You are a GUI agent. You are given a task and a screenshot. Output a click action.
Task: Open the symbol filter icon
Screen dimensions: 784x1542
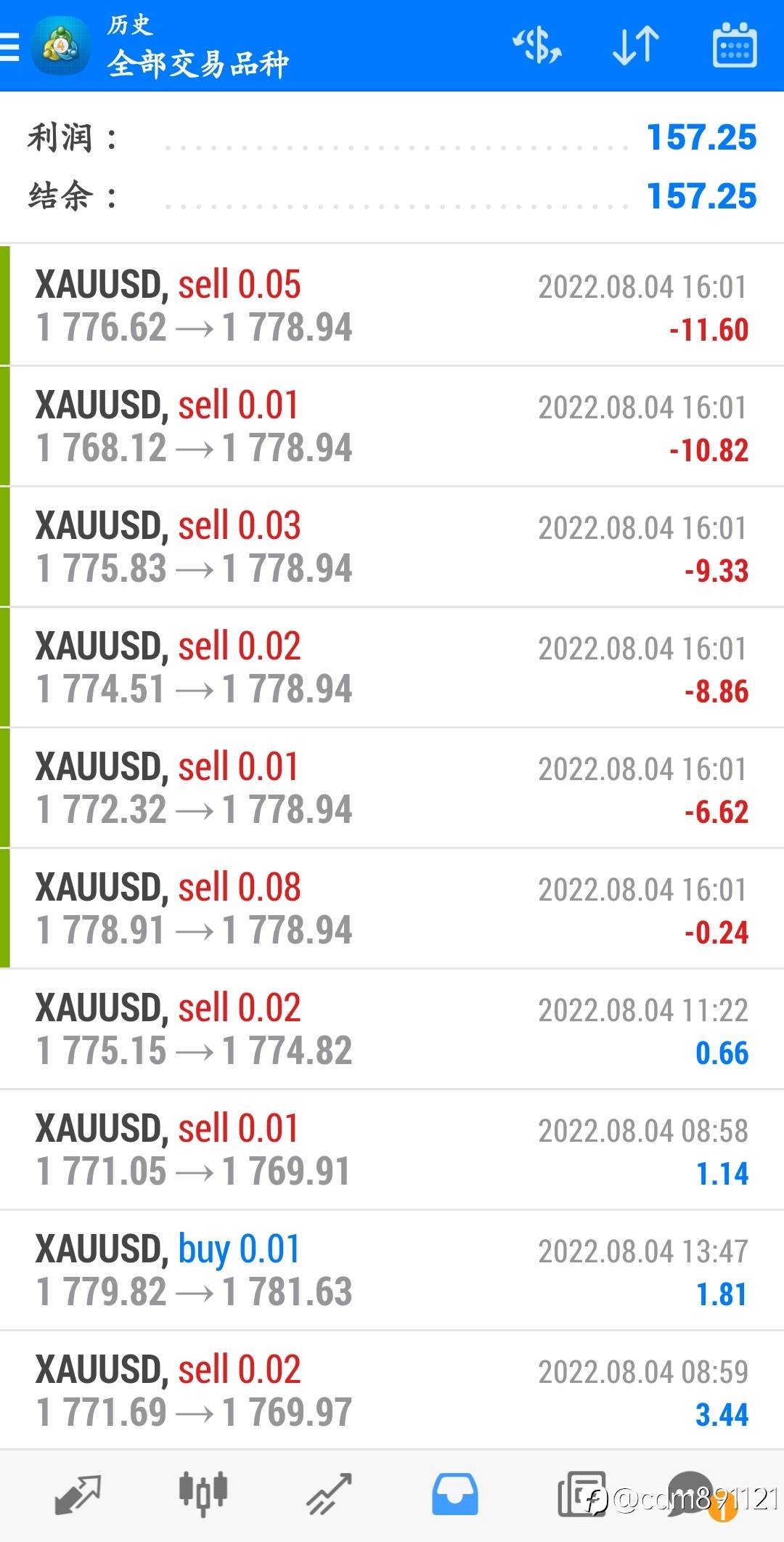(x=537, y=46)
